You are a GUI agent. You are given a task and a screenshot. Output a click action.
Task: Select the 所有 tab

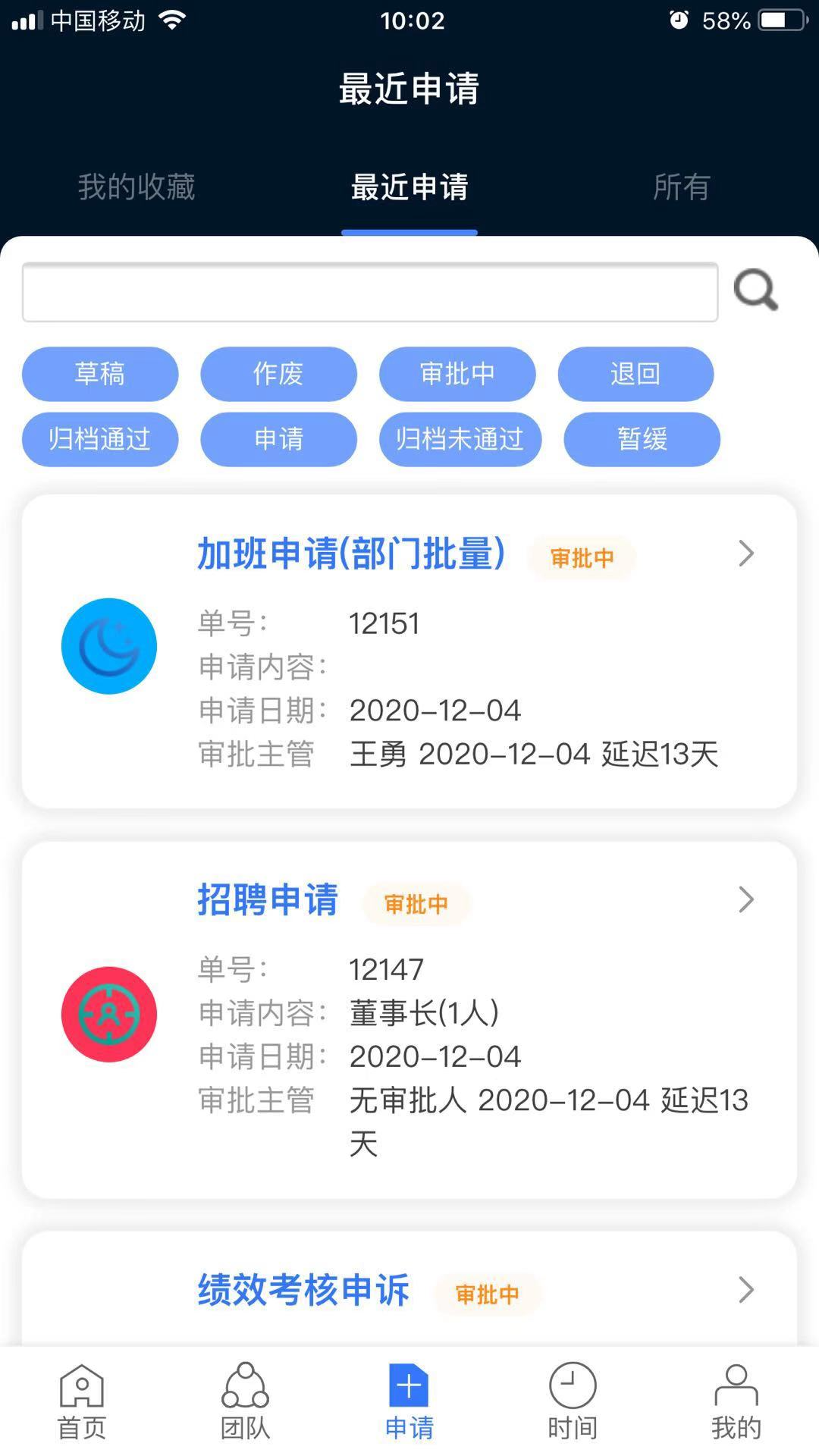682,187
